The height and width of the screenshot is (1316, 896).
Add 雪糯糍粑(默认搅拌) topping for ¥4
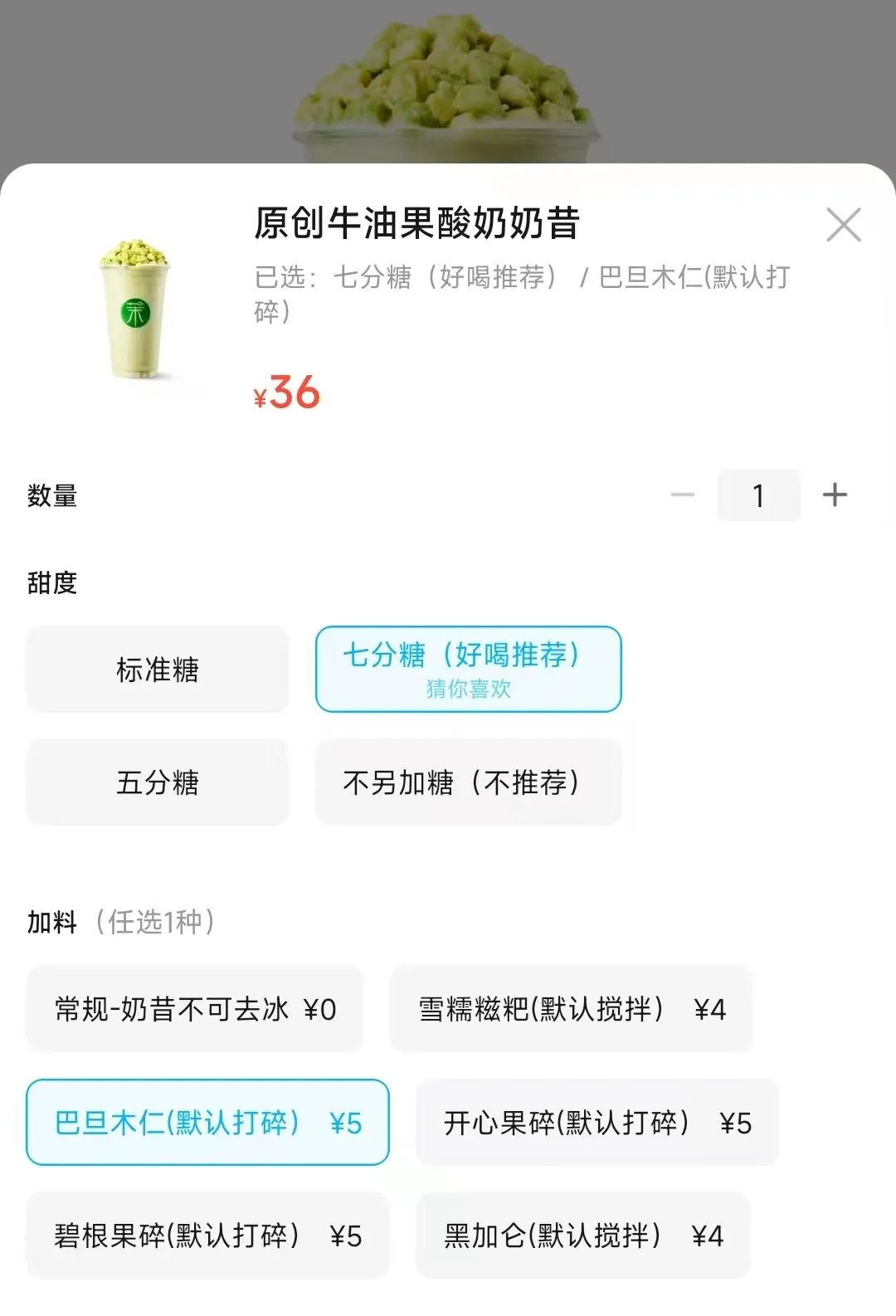[x=572, y=1009]
